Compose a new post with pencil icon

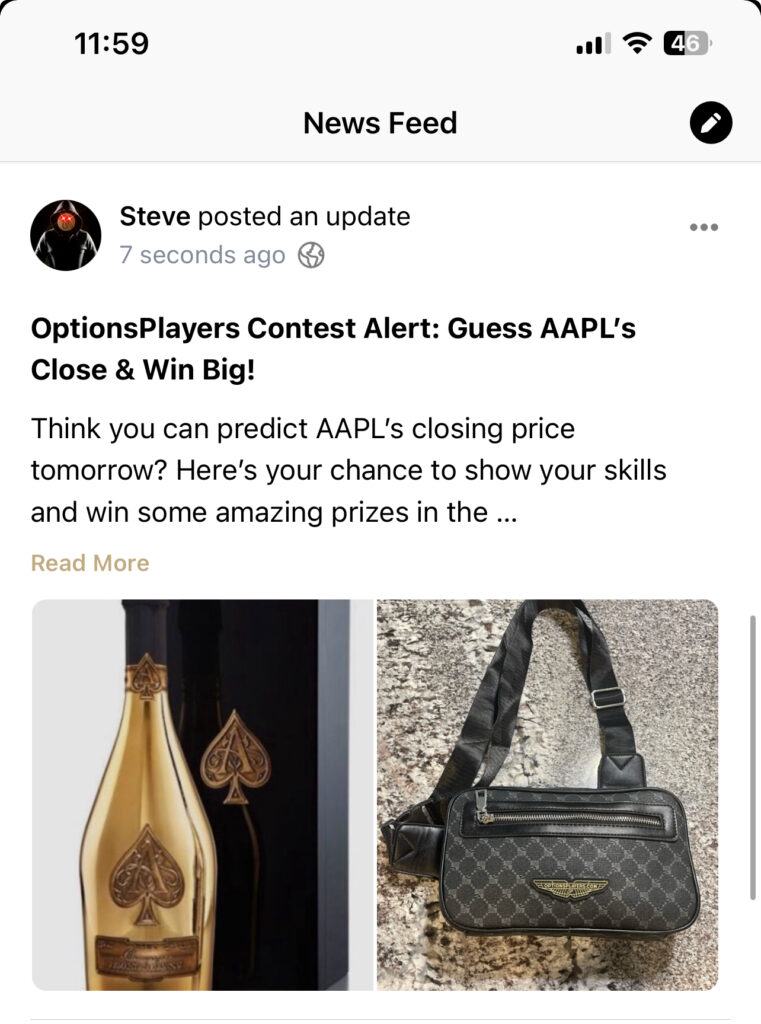711,123
